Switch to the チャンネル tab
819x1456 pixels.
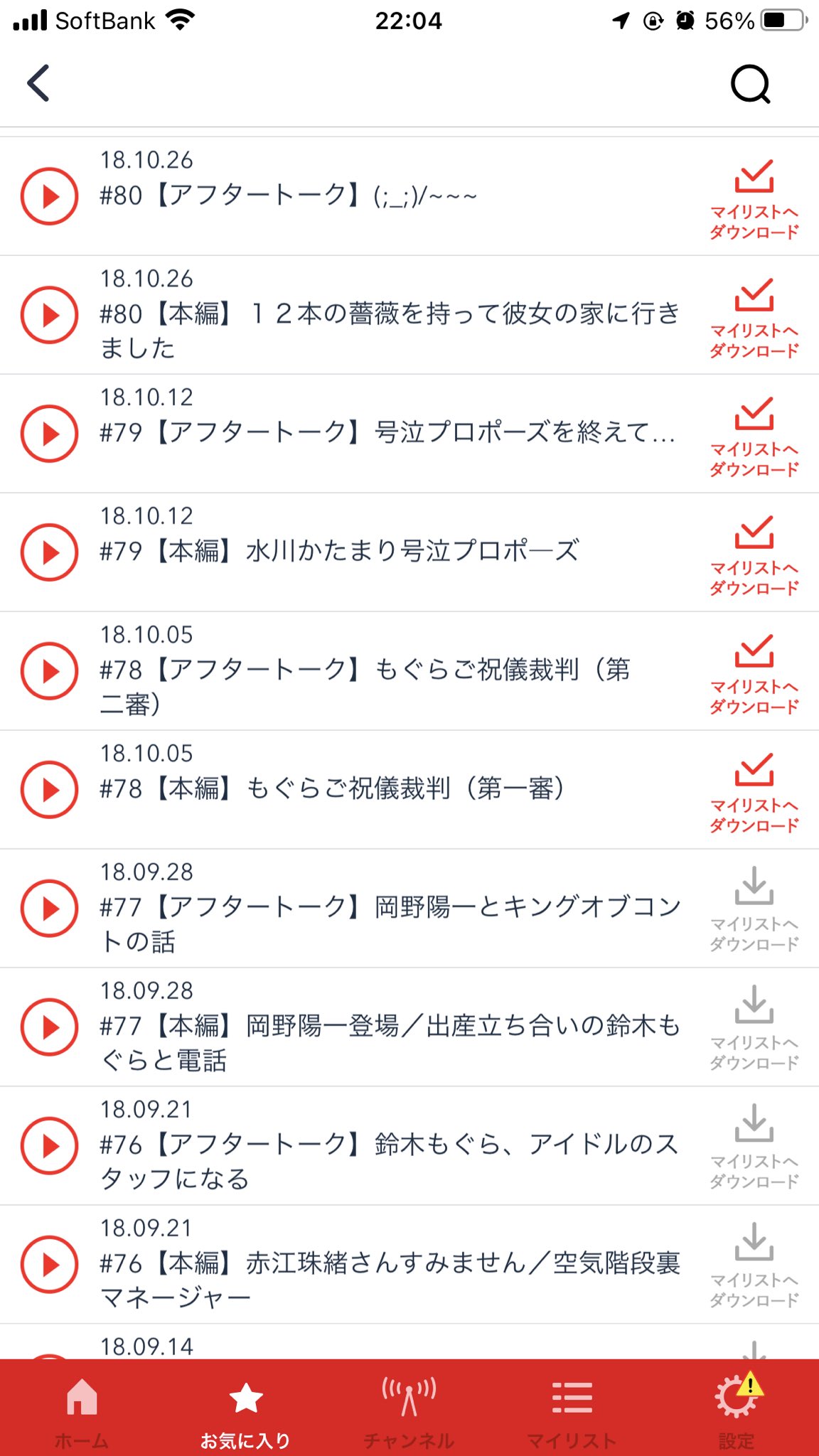tap(409, 1412)
